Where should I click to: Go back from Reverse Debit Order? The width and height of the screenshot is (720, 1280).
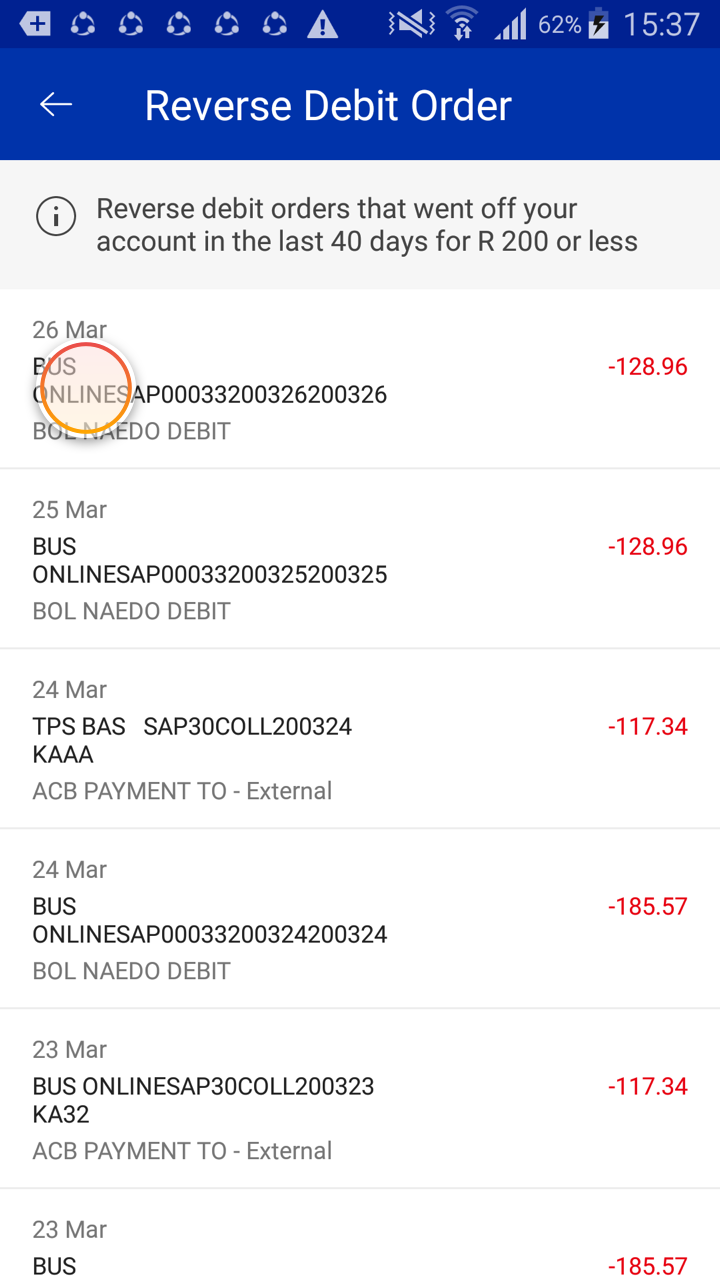coord(56,105)
